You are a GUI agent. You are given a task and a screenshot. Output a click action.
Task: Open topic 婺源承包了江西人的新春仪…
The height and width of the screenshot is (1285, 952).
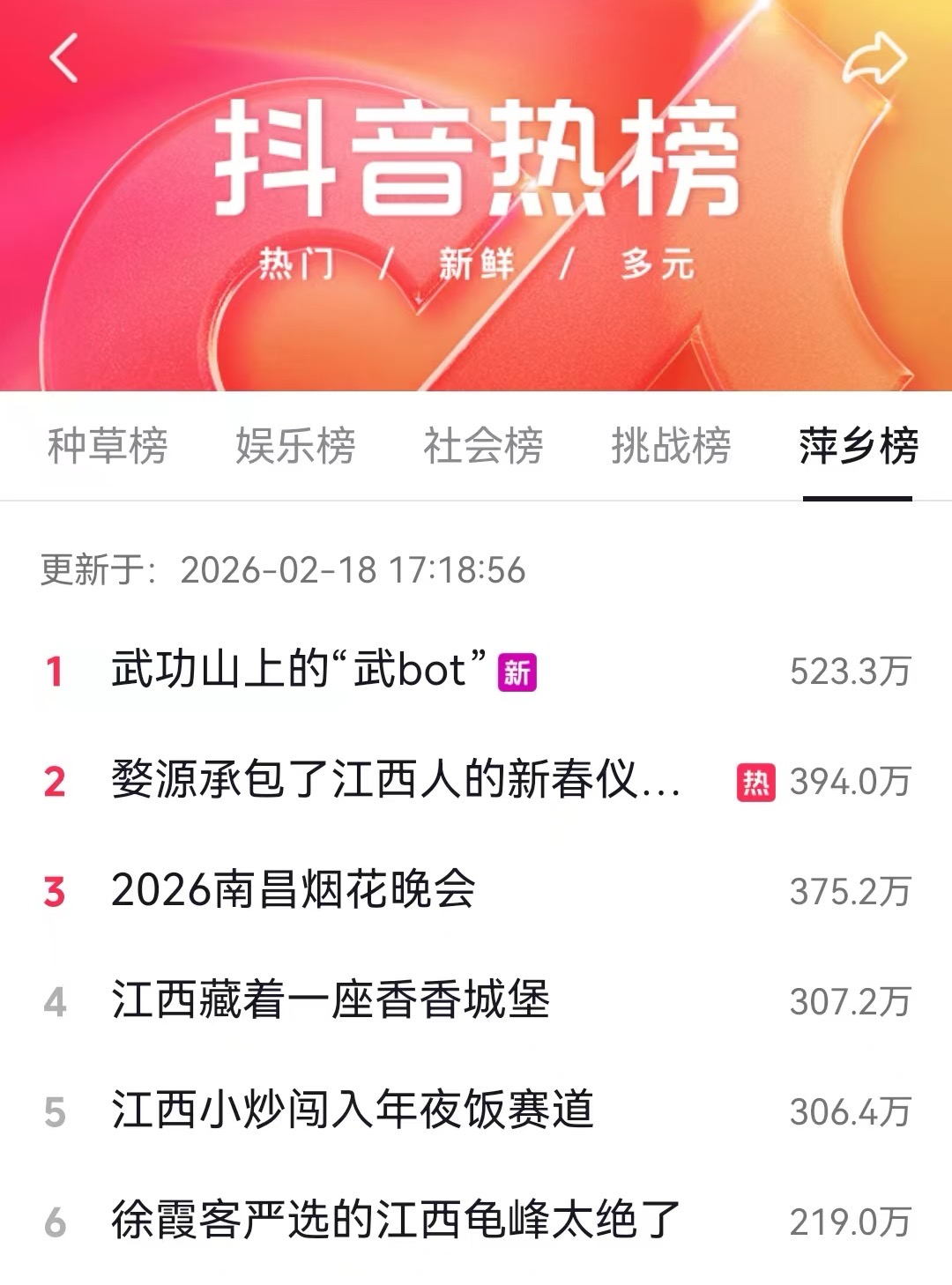pyautogui.click(x=397, y=781)
